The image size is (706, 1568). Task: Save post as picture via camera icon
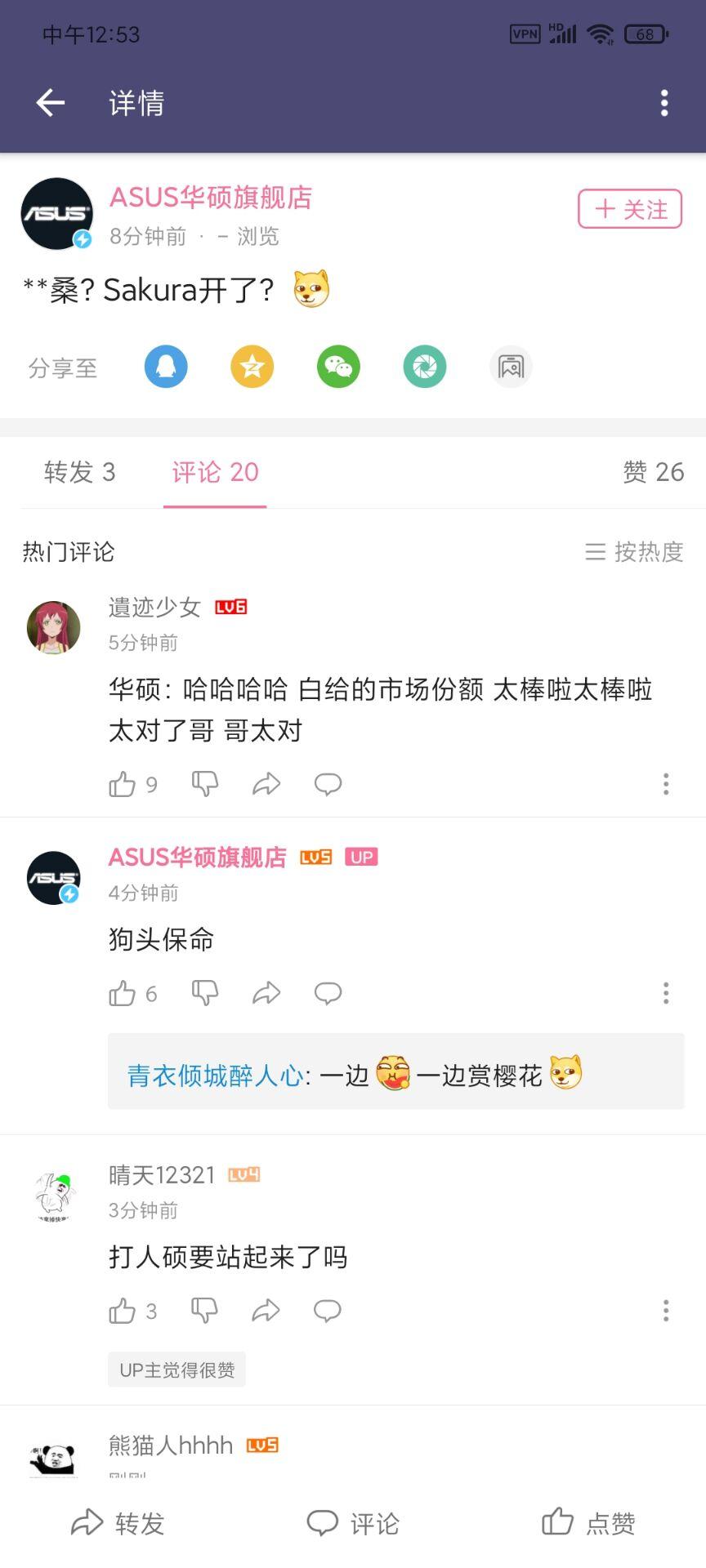511,367
